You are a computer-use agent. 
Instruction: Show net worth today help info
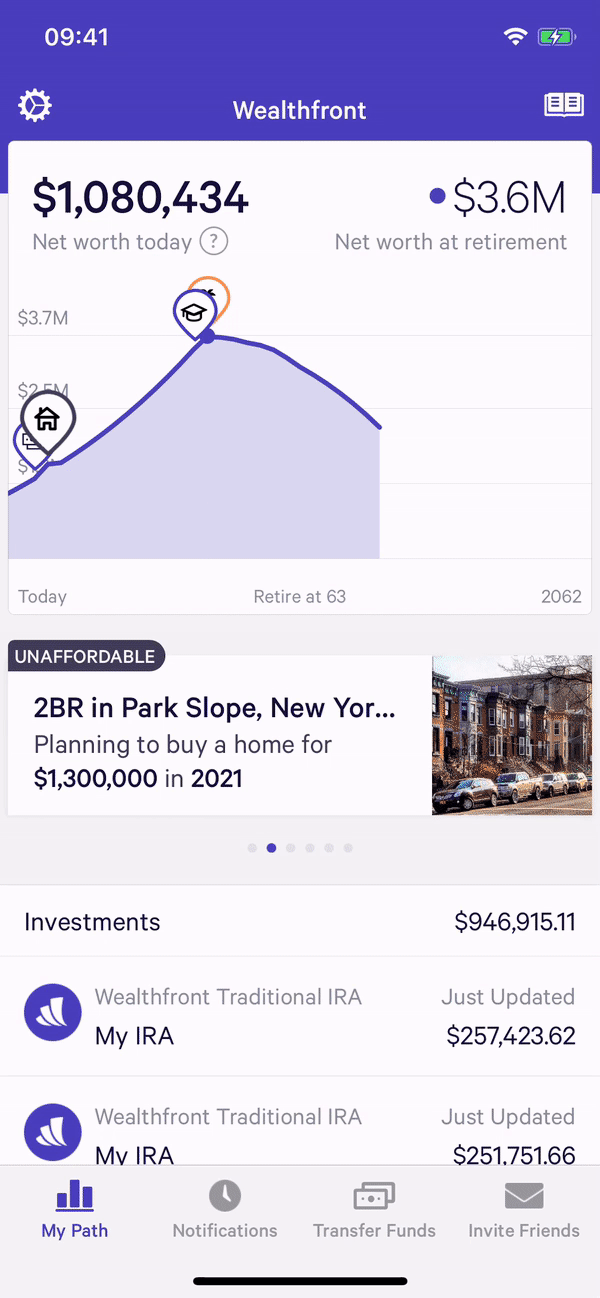click(214, 242)
